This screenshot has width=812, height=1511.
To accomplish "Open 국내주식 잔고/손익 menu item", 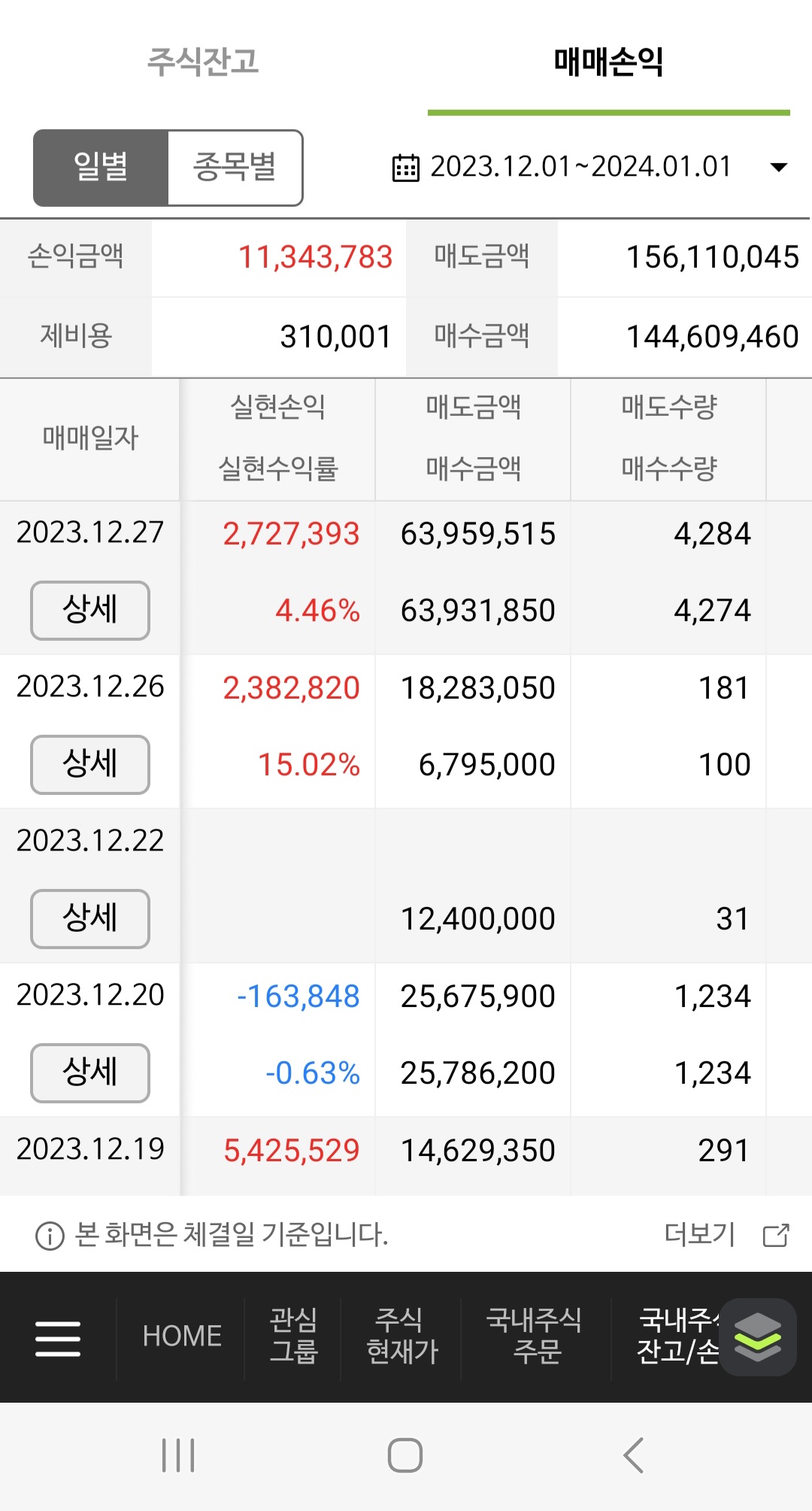I will point(677,1336).
